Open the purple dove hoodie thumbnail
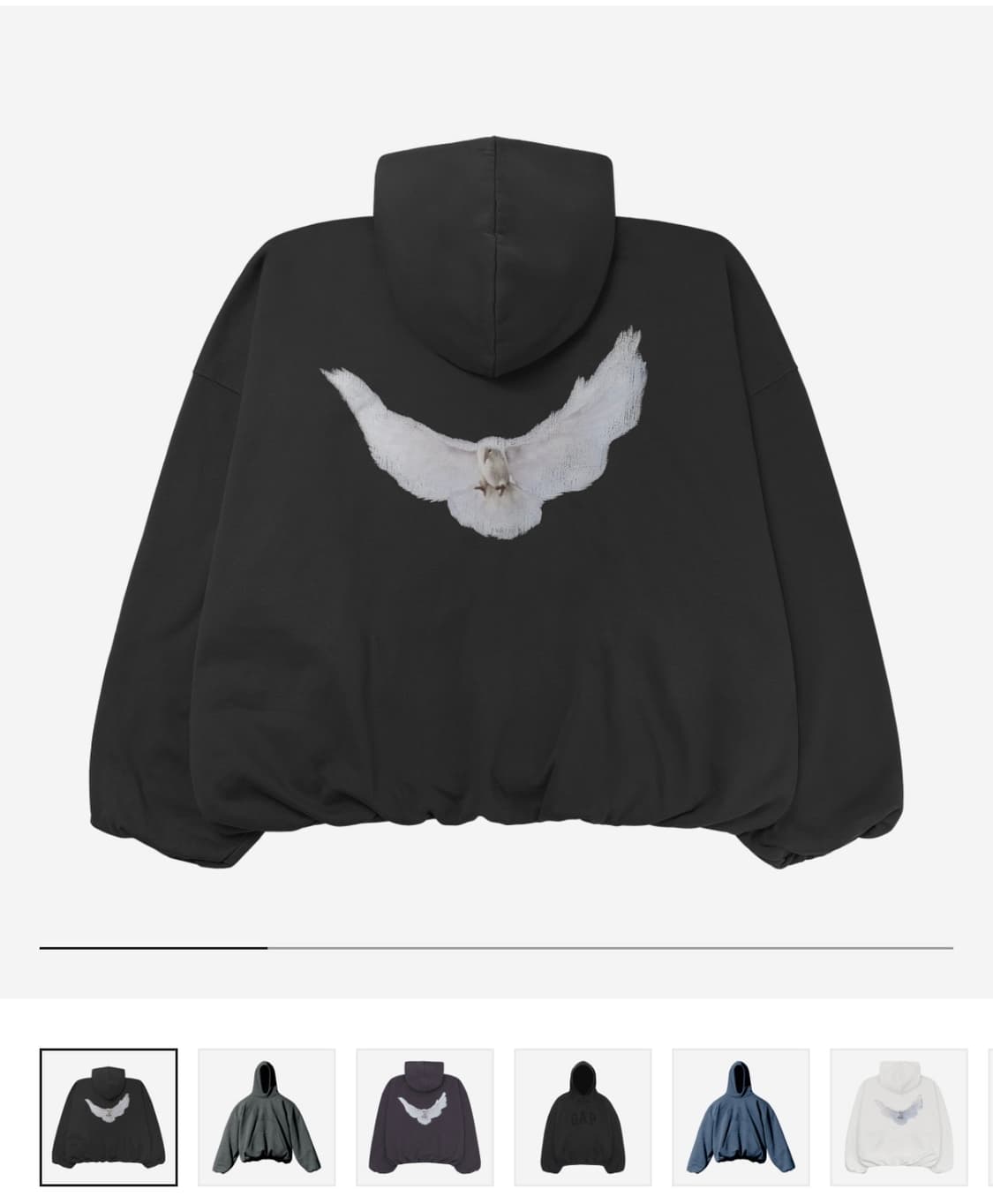The image size is (993, 1204). [425, 1117]
